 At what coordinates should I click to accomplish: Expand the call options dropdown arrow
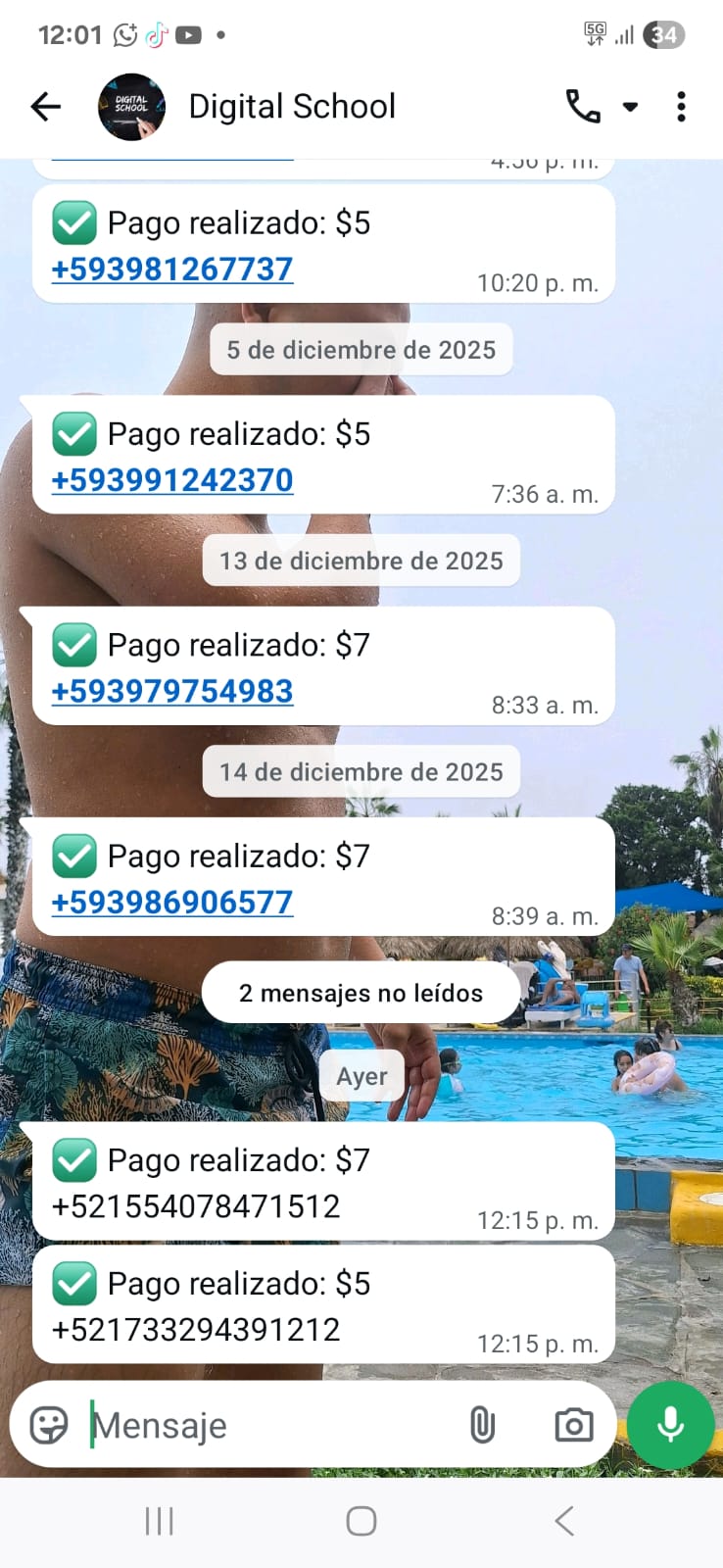(630, 108)
